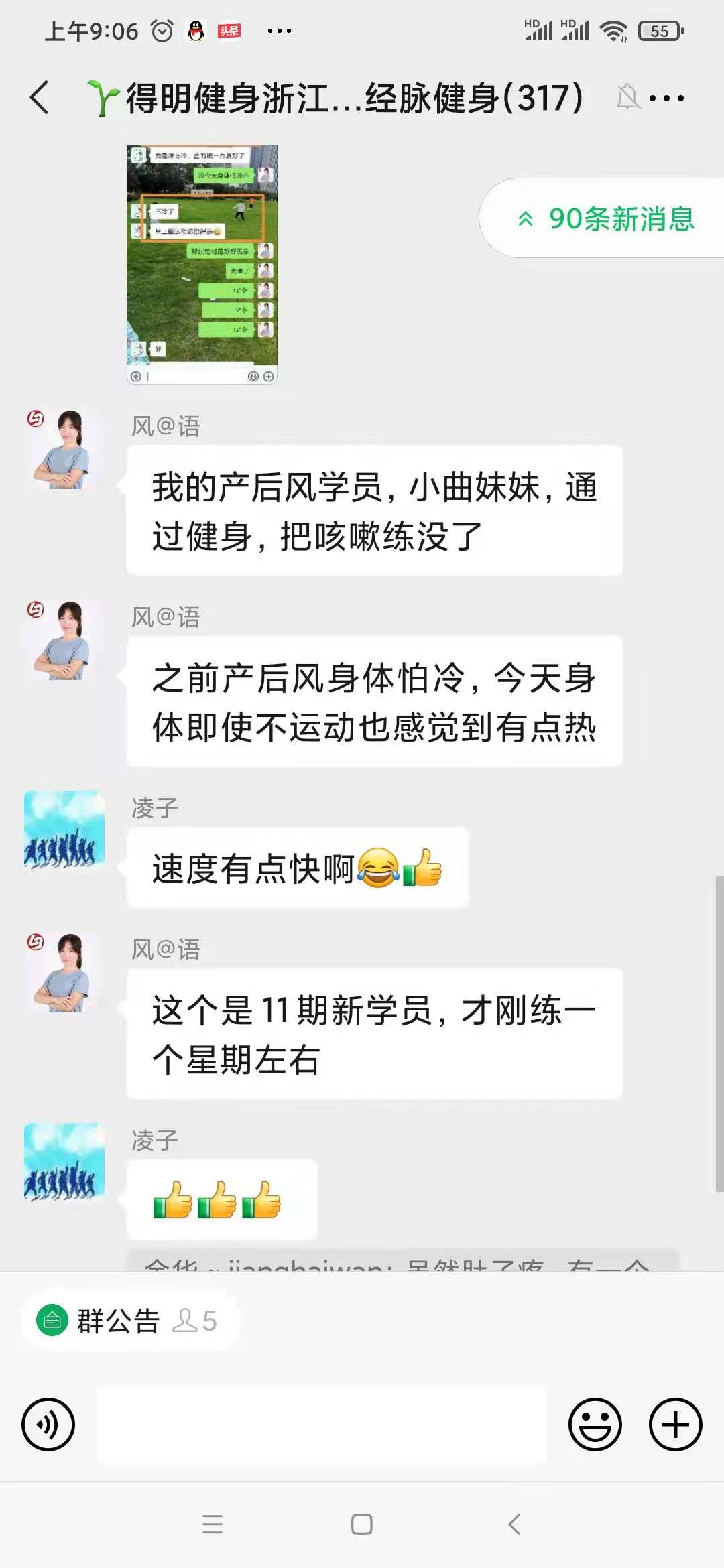The width and height of the screenshot is (724, 1568).
Task: Go back from the group chat
Action: tap(40, 98)
